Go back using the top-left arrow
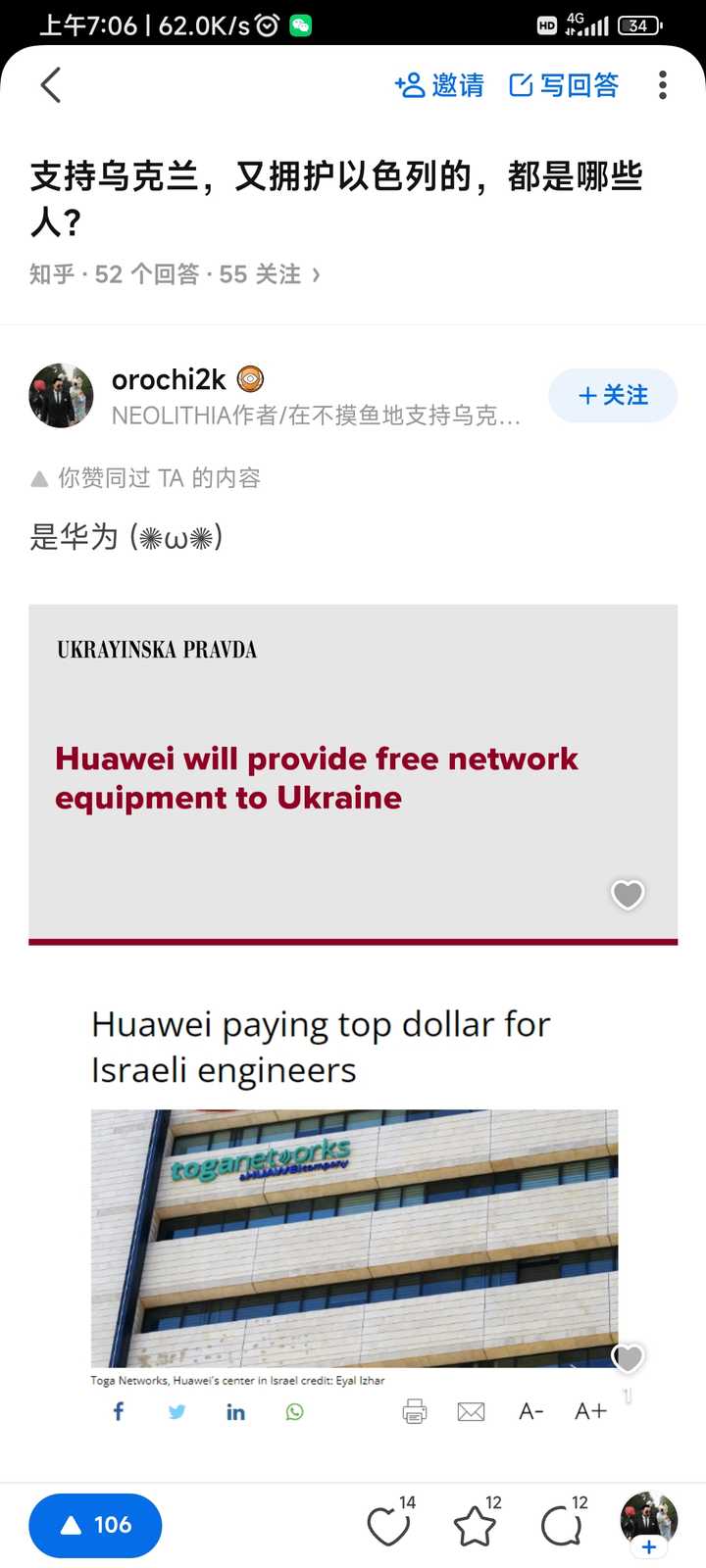This screenshot has height=1568, width=706. point(51,85)
